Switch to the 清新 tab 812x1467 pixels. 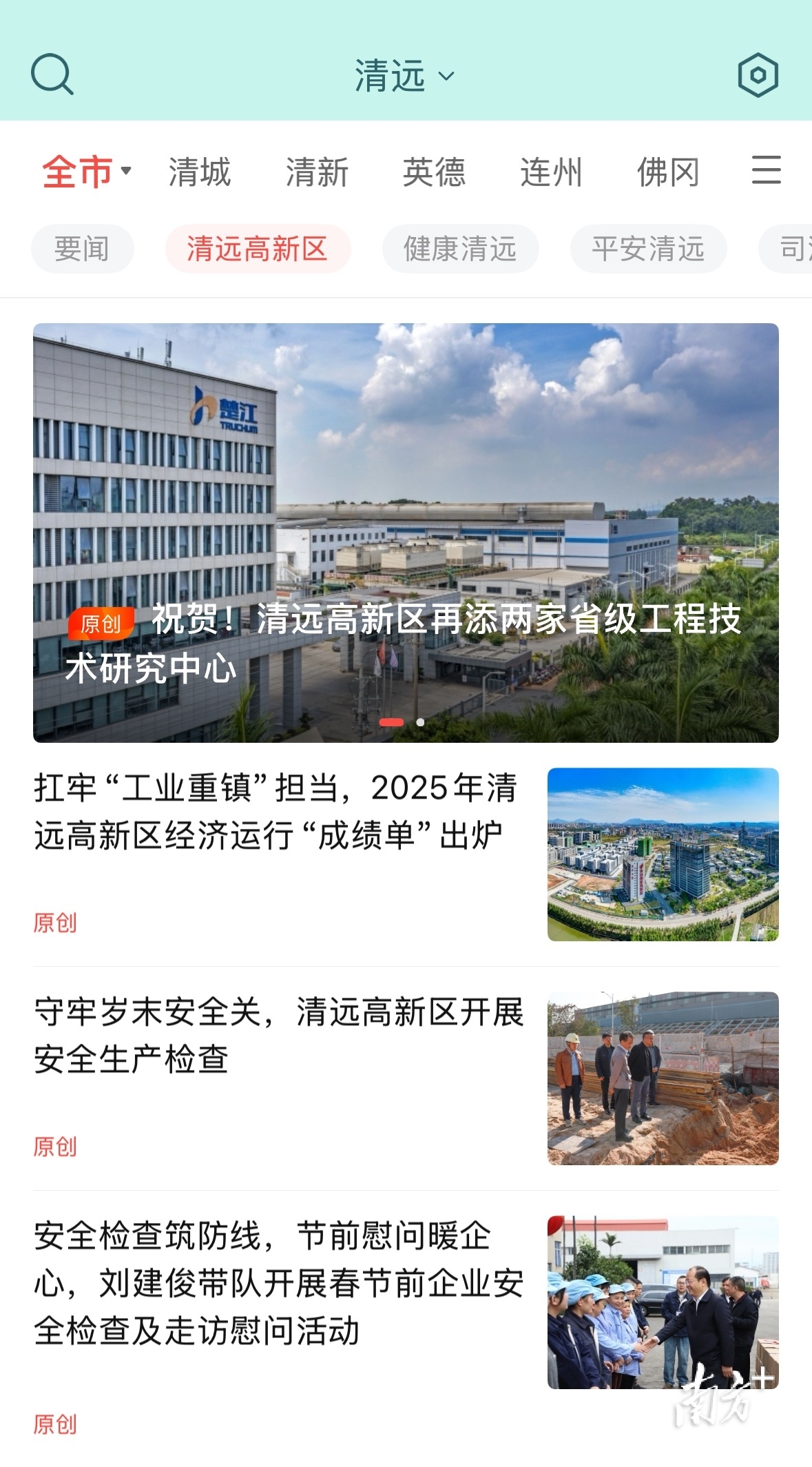tap(317, 172)
